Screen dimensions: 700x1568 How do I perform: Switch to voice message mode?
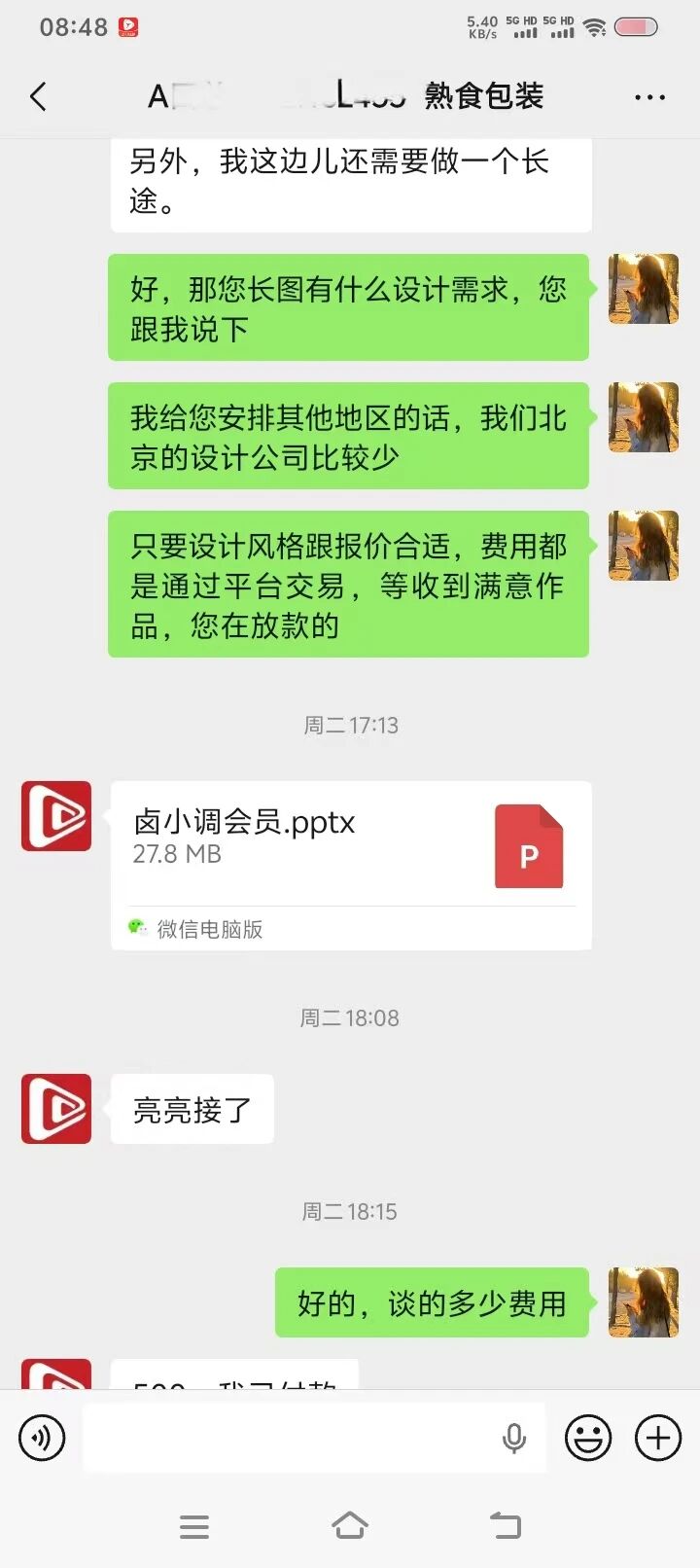coord(42,1437)
